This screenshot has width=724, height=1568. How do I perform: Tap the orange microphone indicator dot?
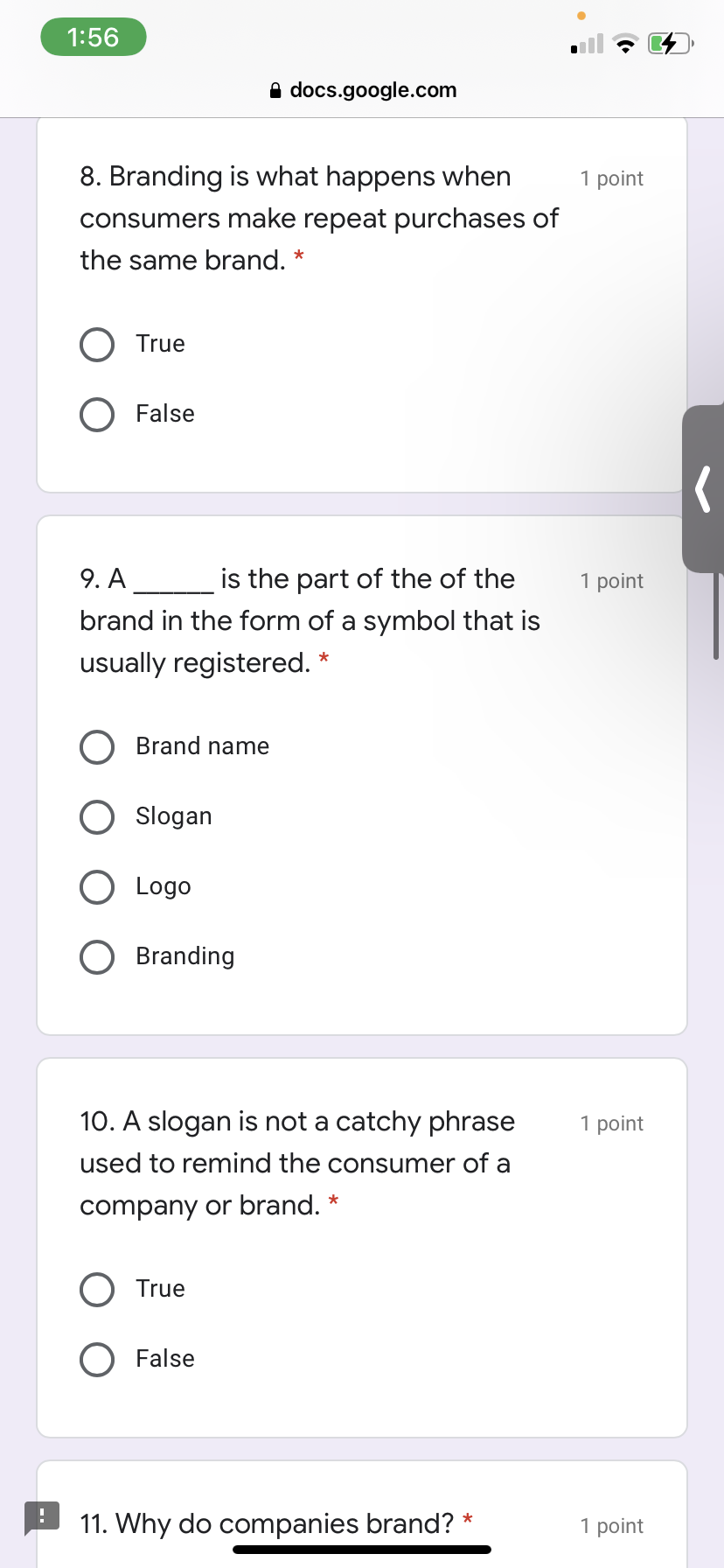click(x=580, y=14)
